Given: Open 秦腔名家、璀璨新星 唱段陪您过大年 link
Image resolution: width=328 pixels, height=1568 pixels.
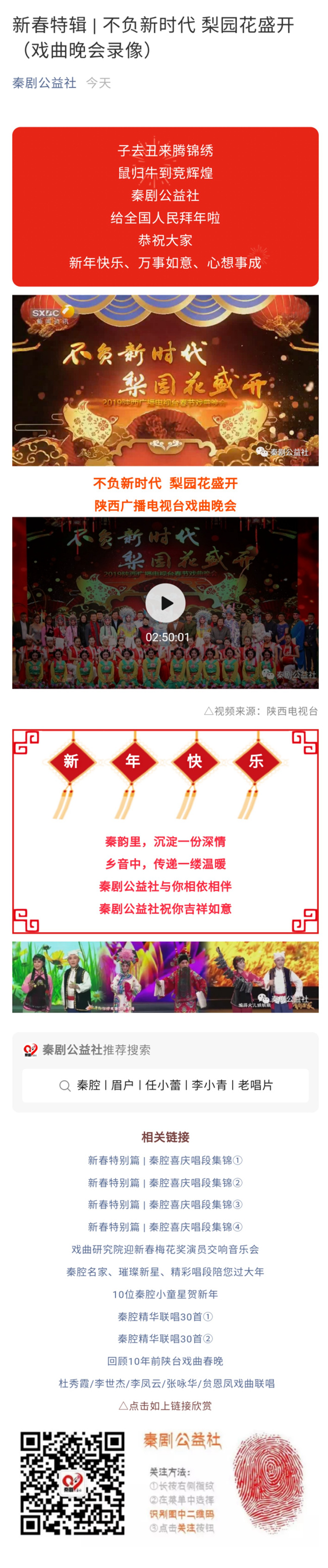Looking at the screenshot, I should (165, 1271).
